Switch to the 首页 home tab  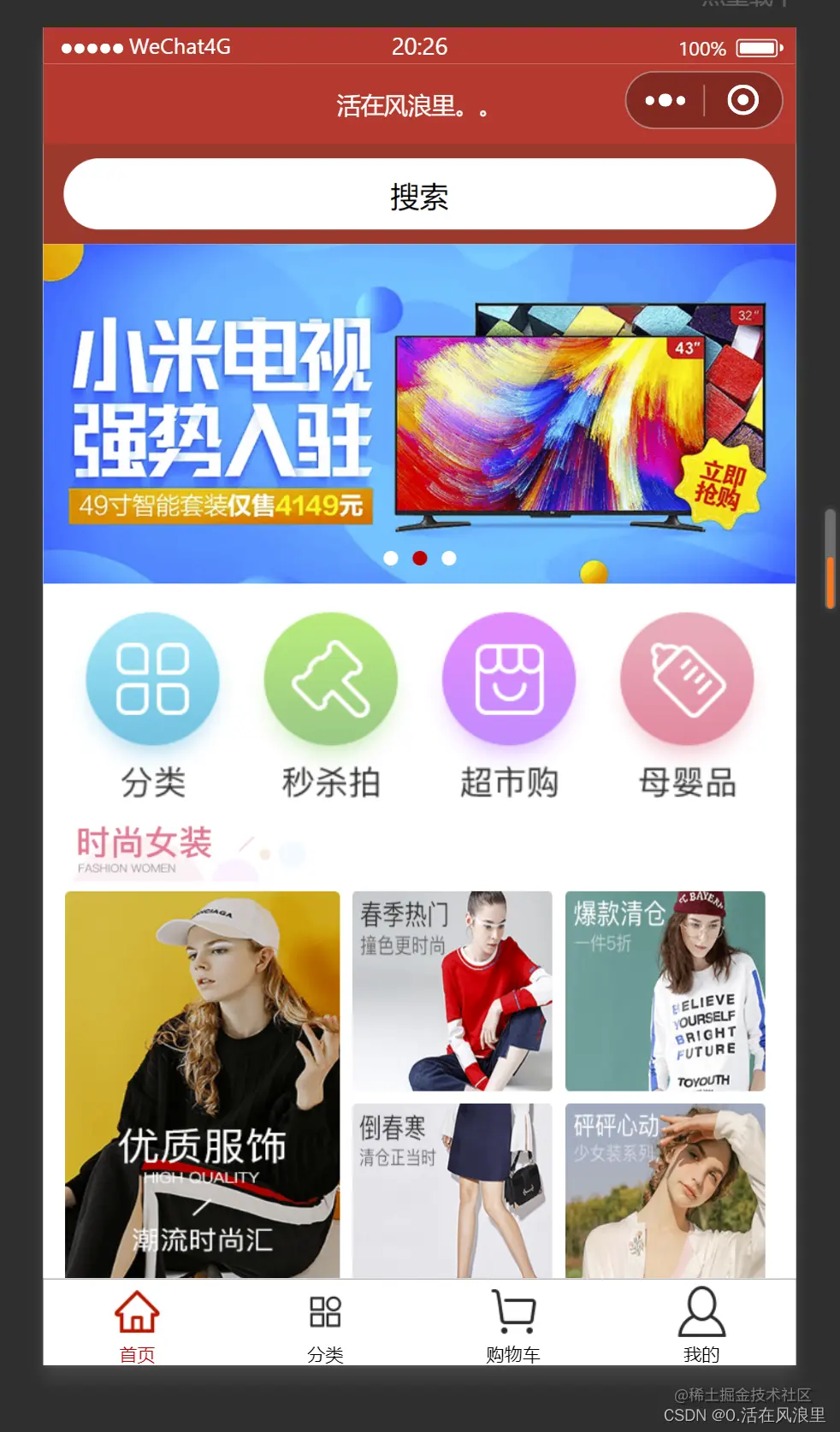137,1324
